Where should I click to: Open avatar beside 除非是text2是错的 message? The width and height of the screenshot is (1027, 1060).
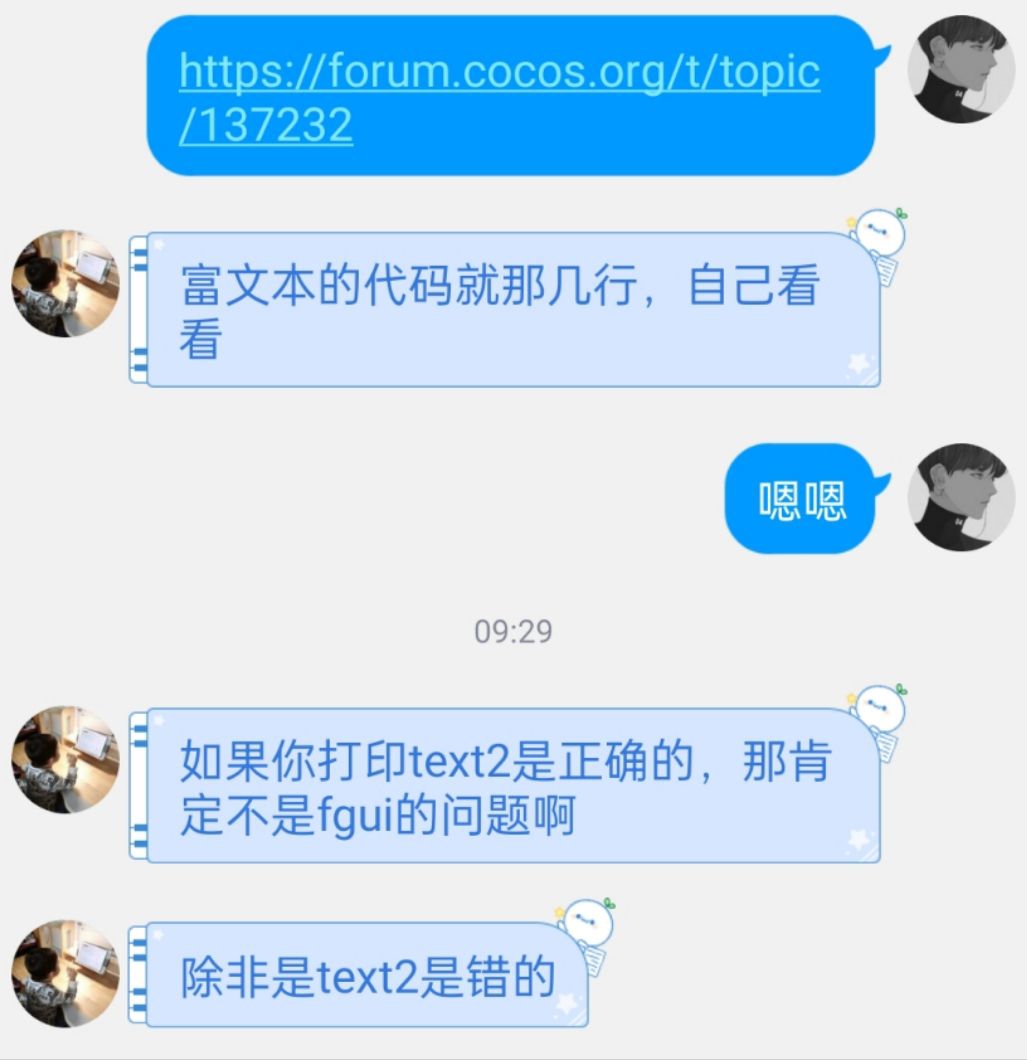[x=65, y=974]
